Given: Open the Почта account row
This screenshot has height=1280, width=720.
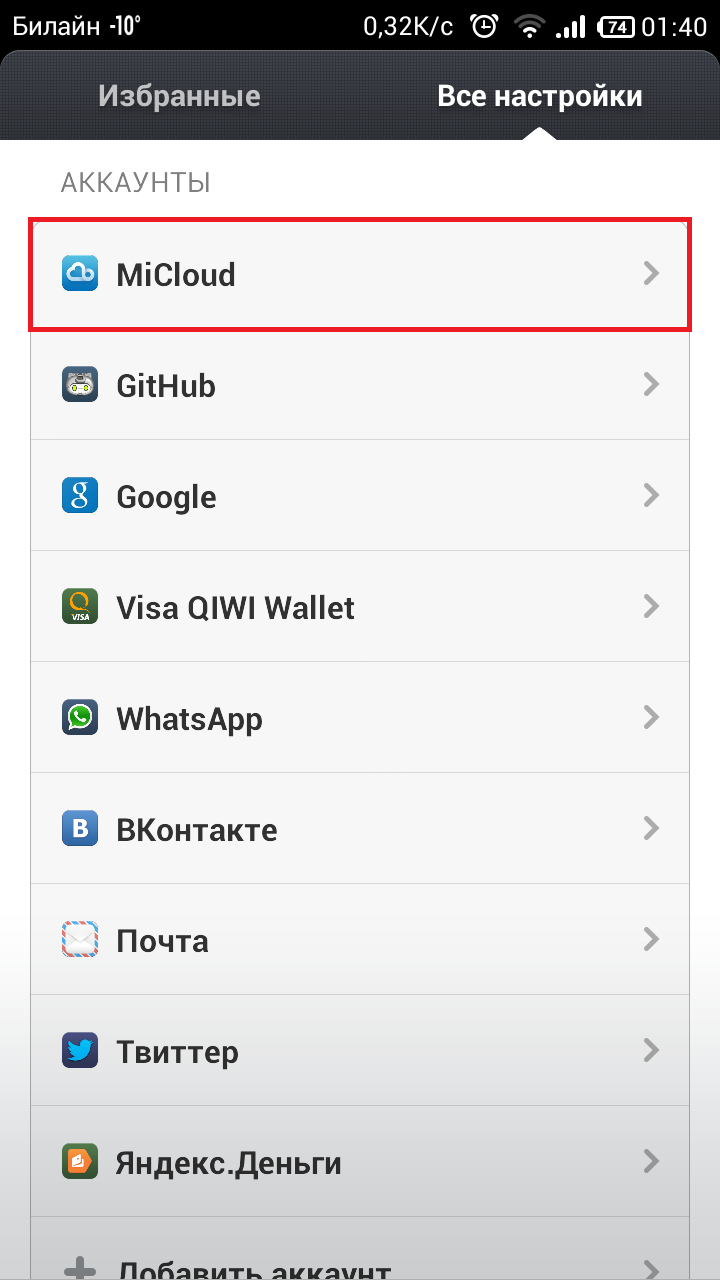Looking at the screenshot, I should click(360, 940).
